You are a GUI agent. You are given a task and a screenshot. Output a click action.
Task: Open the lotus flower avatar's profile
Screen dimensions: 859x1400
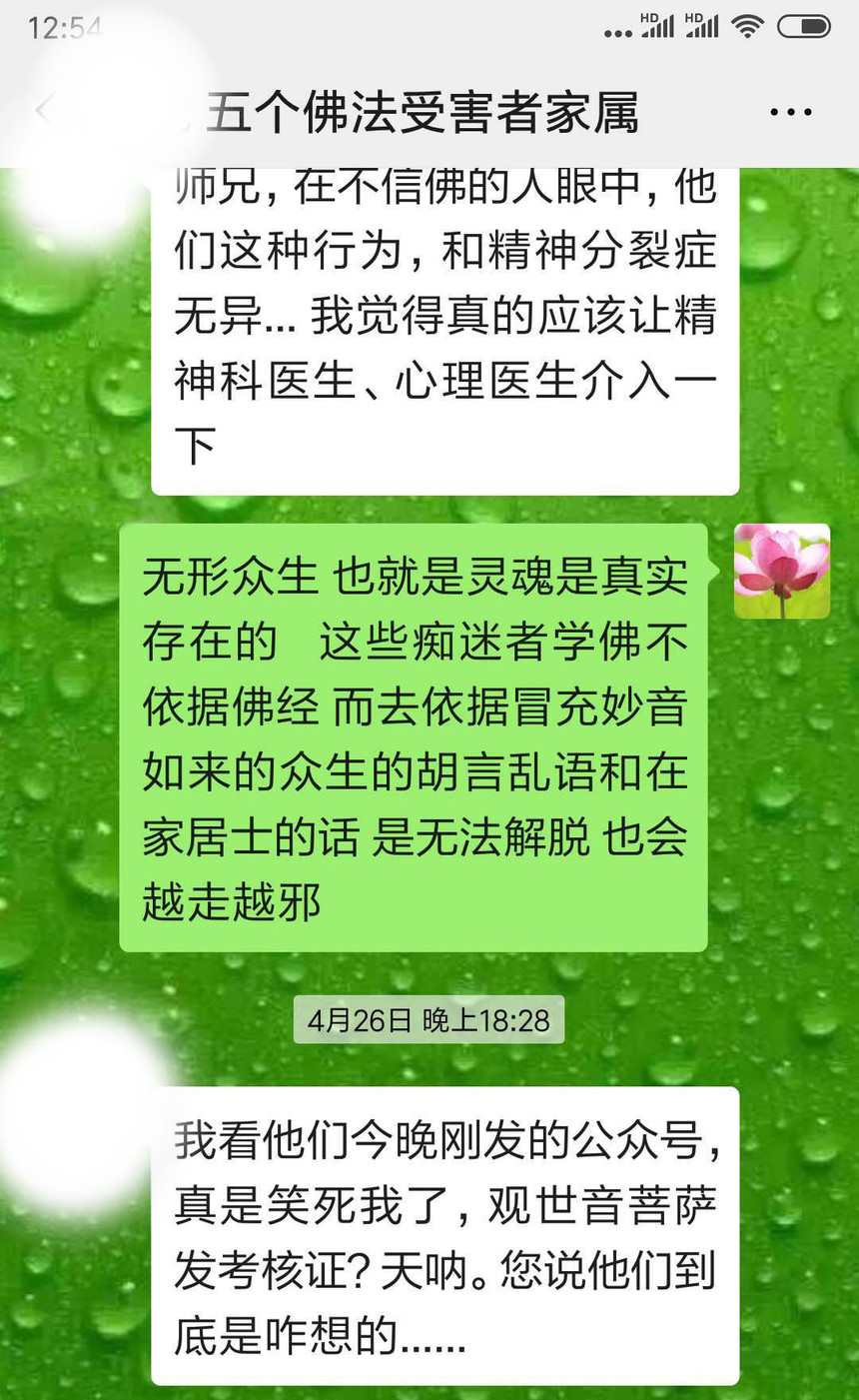coord(782,571)
